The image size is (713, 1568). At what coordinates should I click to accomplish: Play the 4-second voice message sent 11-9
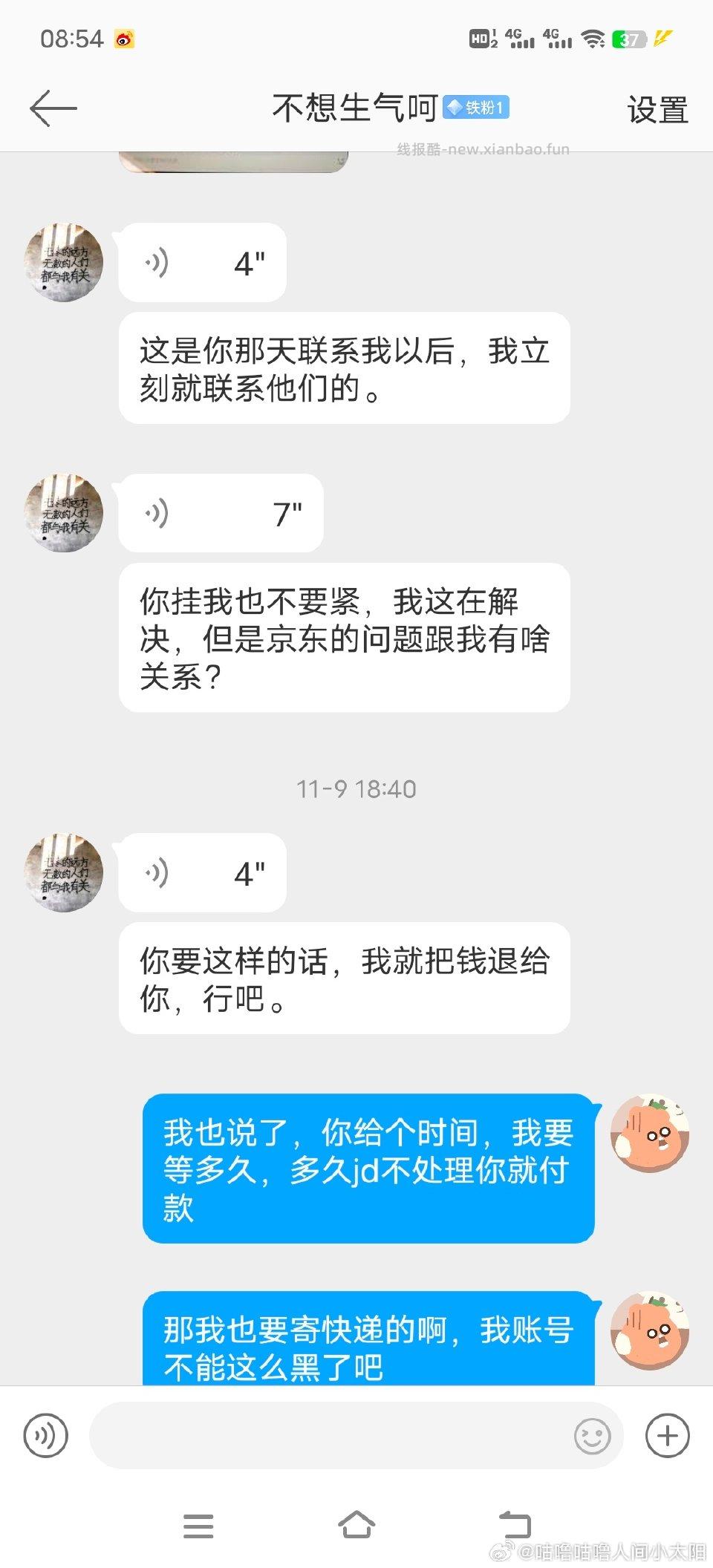pyautogui.click(x=202, y=872)
